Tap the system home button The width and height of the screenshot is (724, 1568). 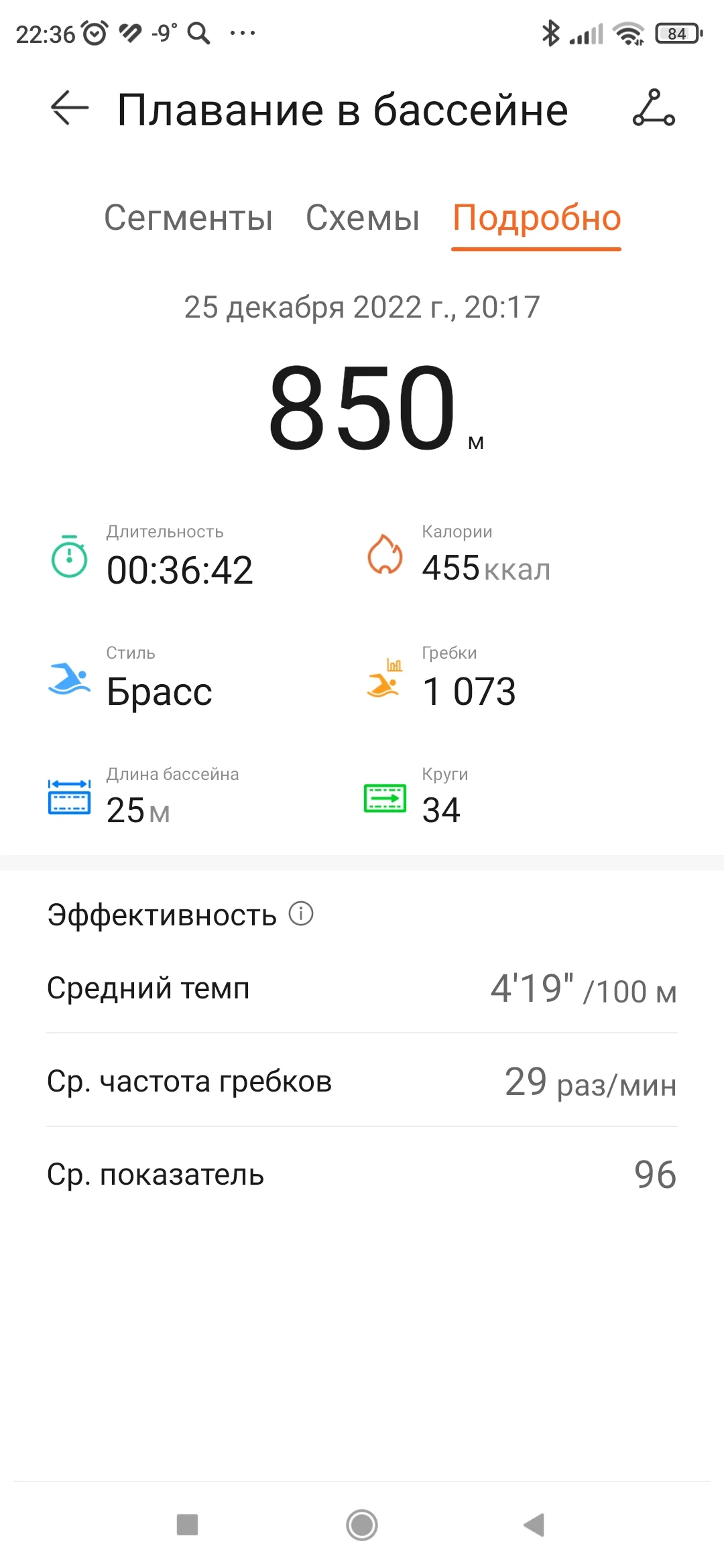[x=362, y=1525]
